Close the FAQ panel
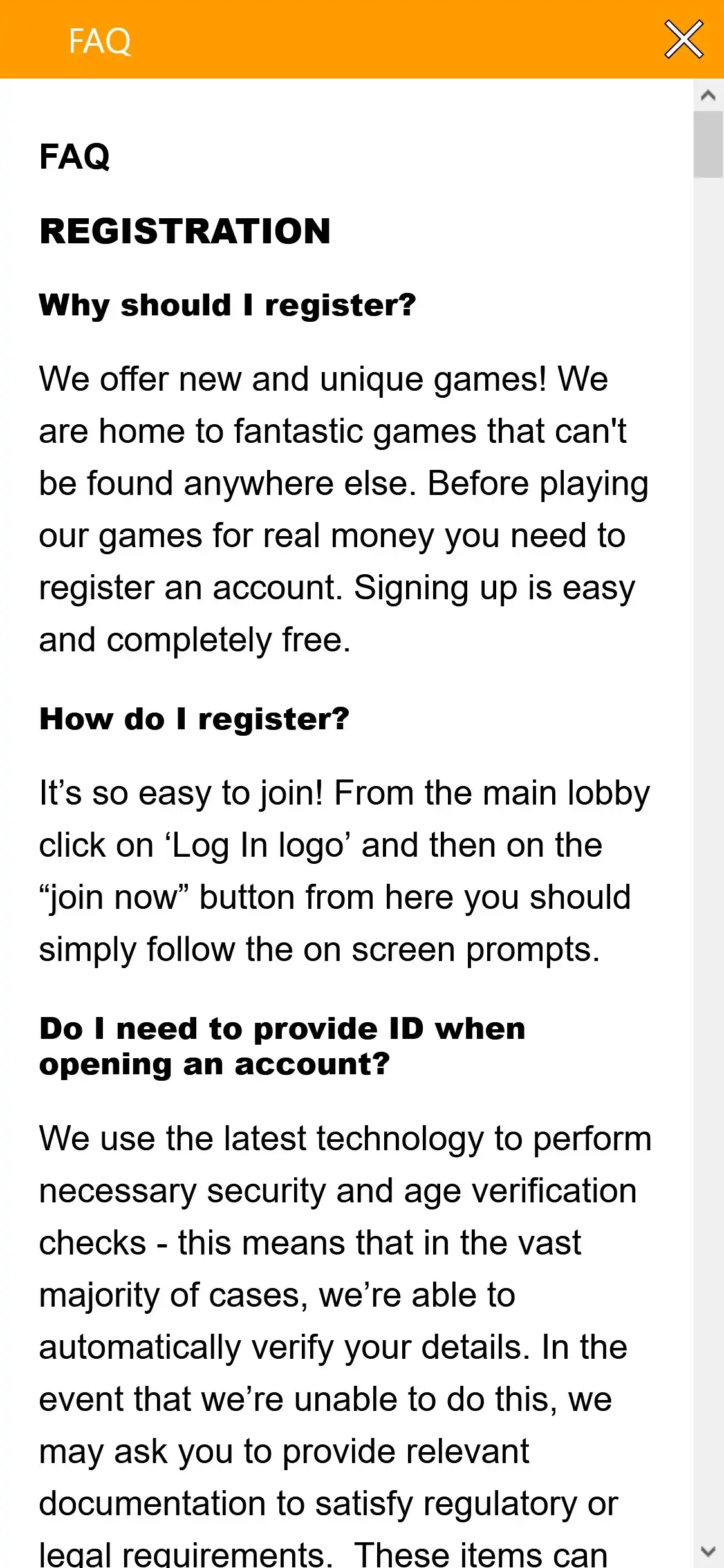This screenshot has width=724, height=1568. [x=683, y=40]
